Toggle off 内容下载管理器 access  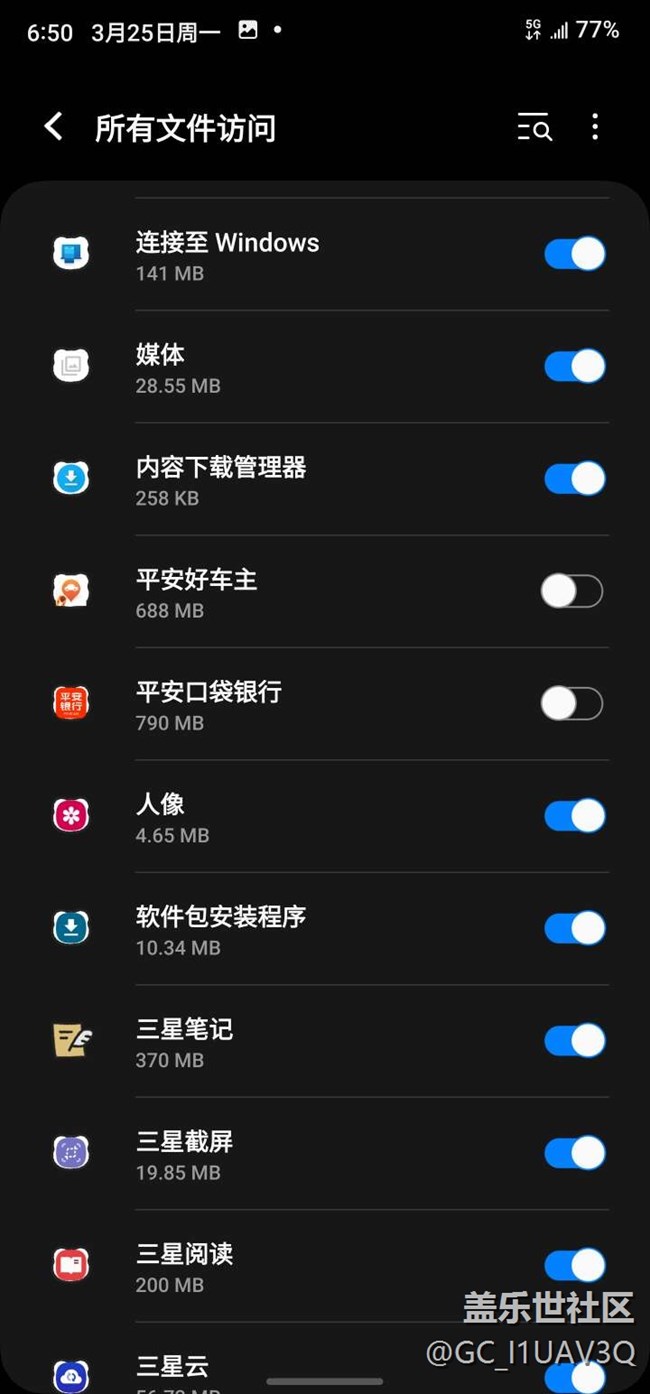pos(574,479)
